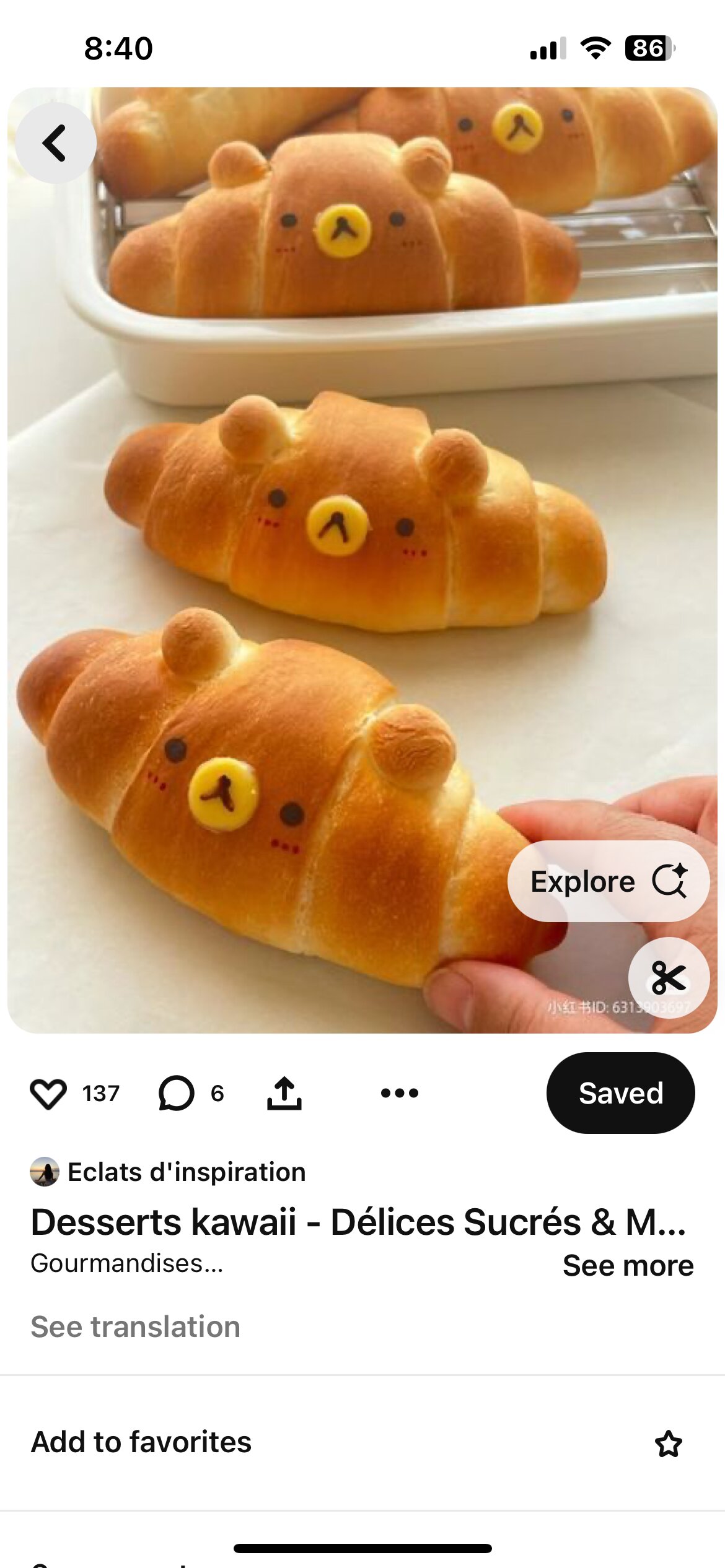
Task: Open the comments bubble
Action: coord(176,1094)
